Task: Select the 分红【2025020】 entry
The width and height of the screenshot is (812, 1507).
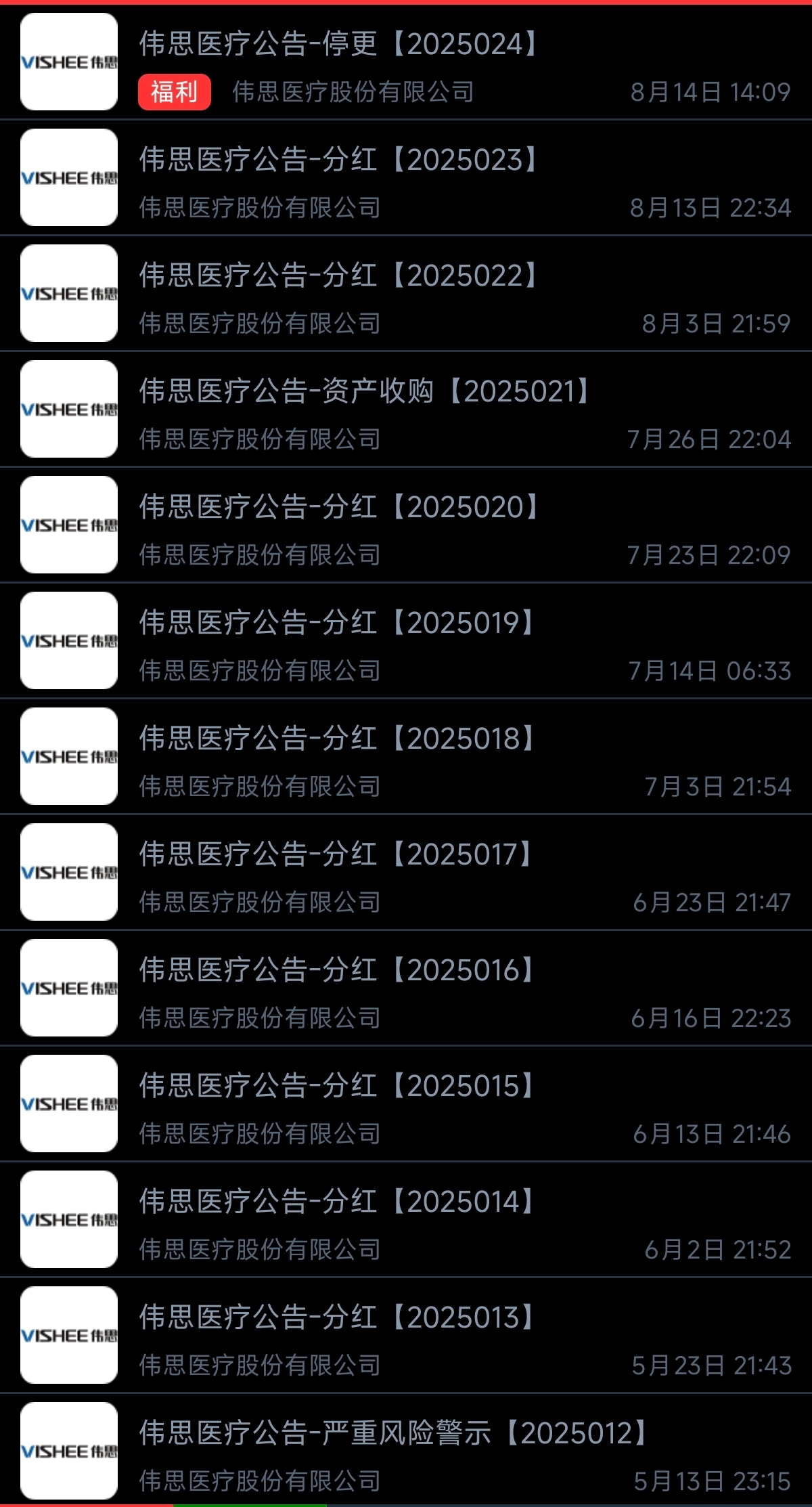Action: 406,525
